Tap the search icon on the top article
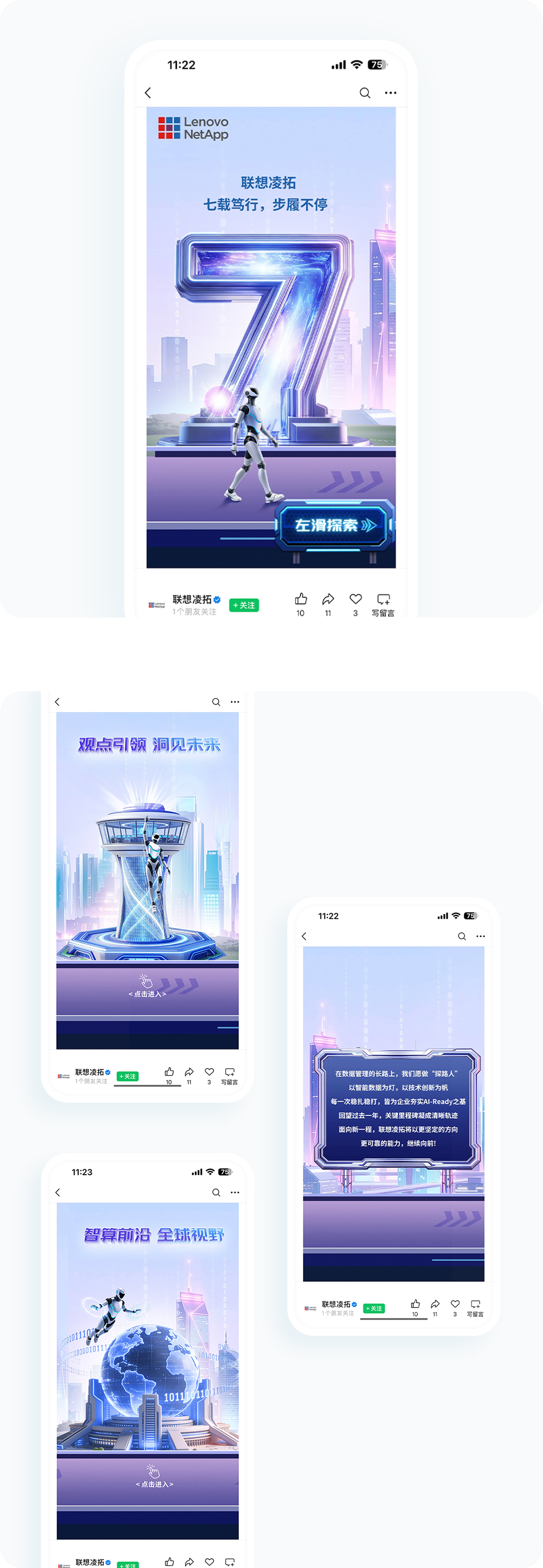This screenshot has width=543, height=1568. point(365,93)
